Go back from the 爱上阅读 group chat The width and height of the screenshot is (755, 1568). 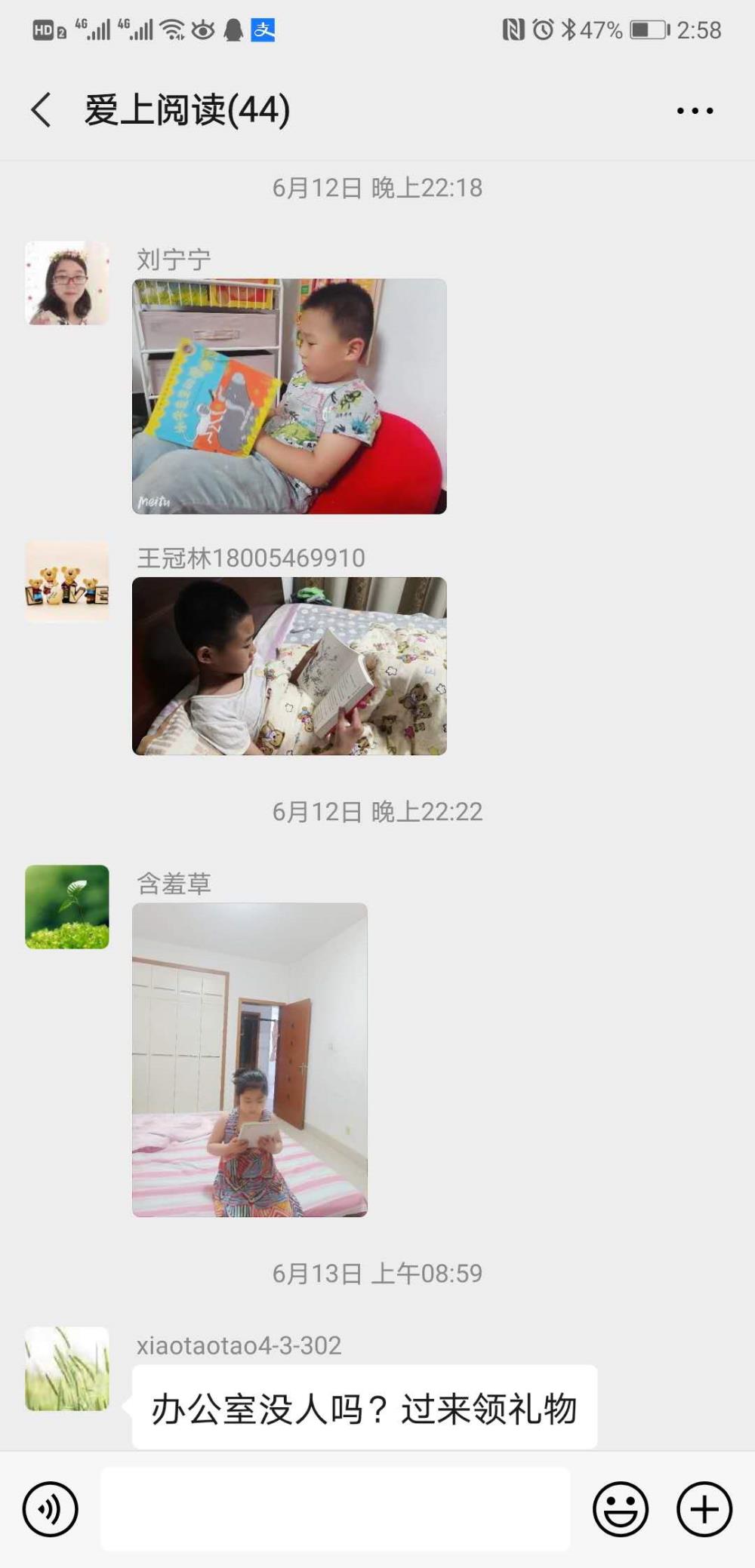42,110
